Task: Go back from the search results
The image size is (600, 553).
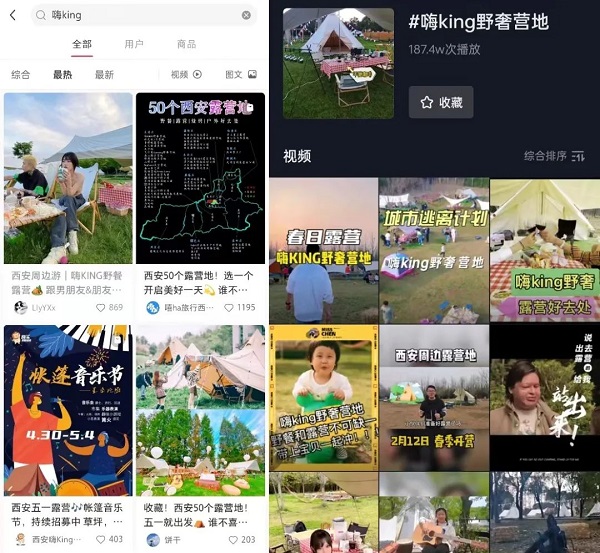Action: click(13, 15)
